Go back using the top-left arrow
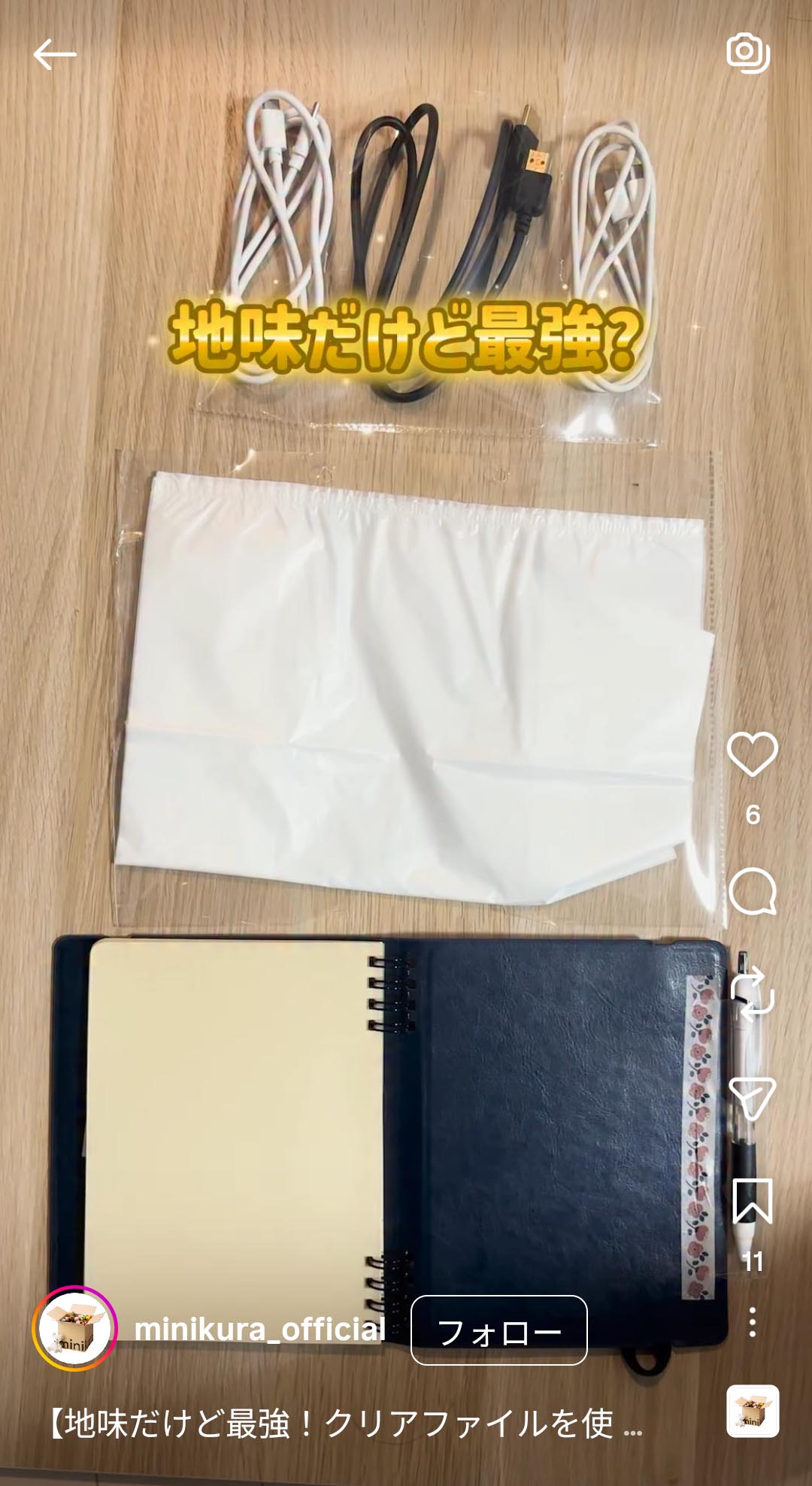 pos(55,54)
